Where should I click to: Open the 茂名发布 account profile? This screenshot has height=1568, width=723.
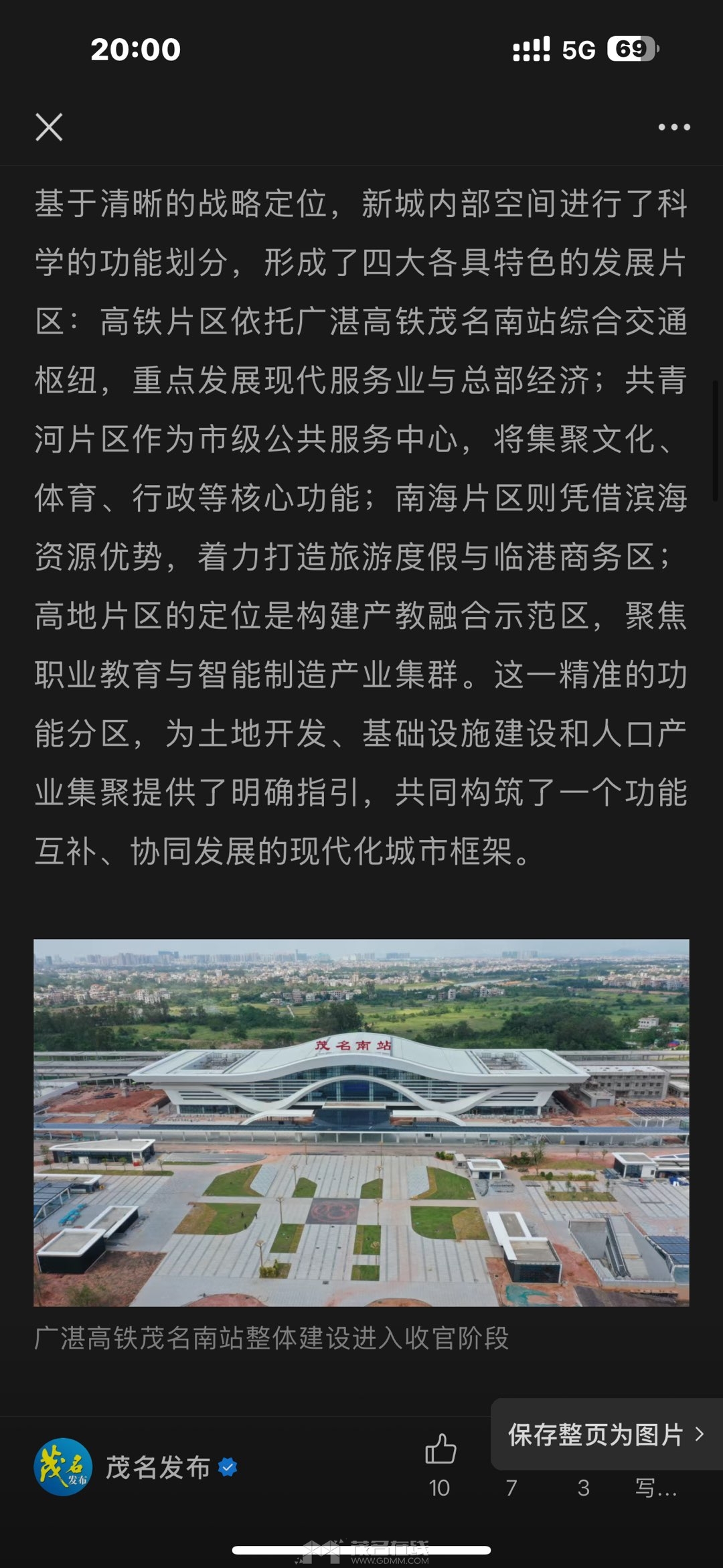[x=158, y=1468]
